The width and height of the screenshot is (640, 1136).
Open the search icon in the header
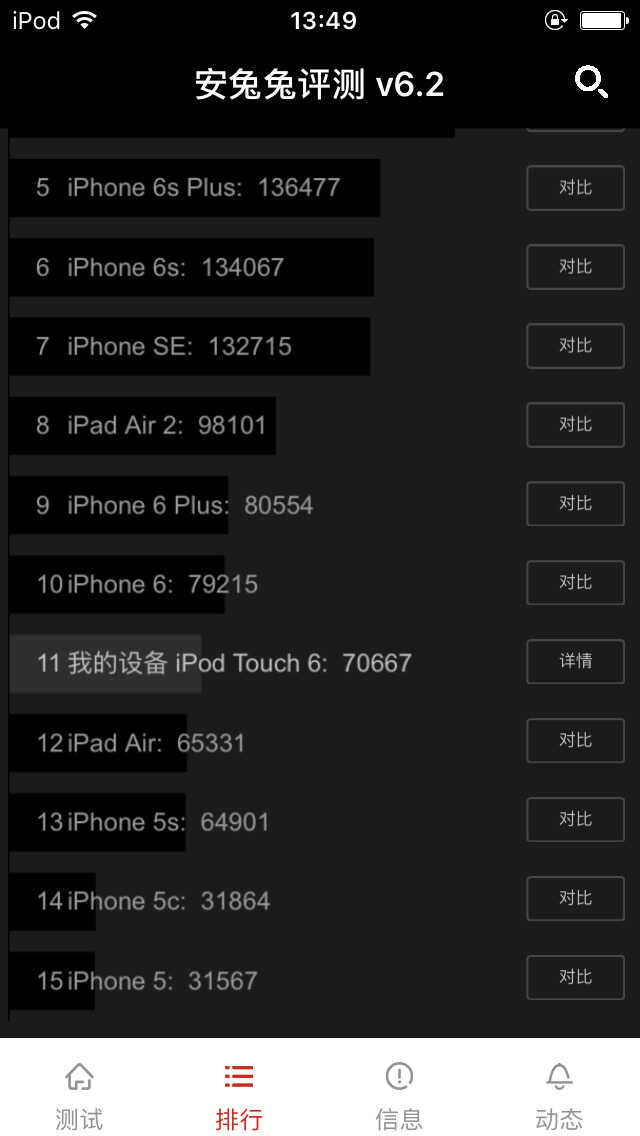[x=591, y=83]
